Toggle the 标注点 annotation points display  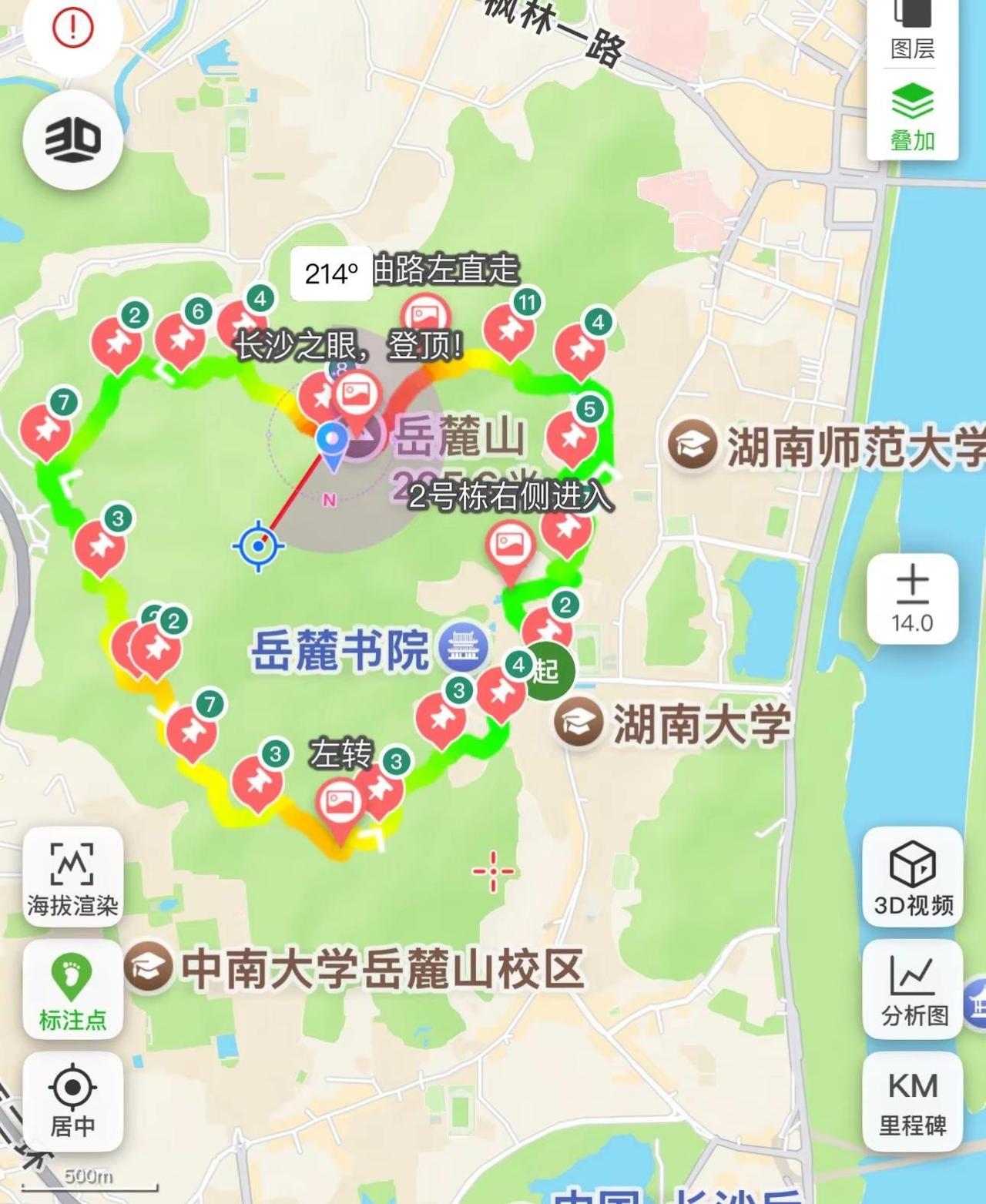tap(72, 990)
